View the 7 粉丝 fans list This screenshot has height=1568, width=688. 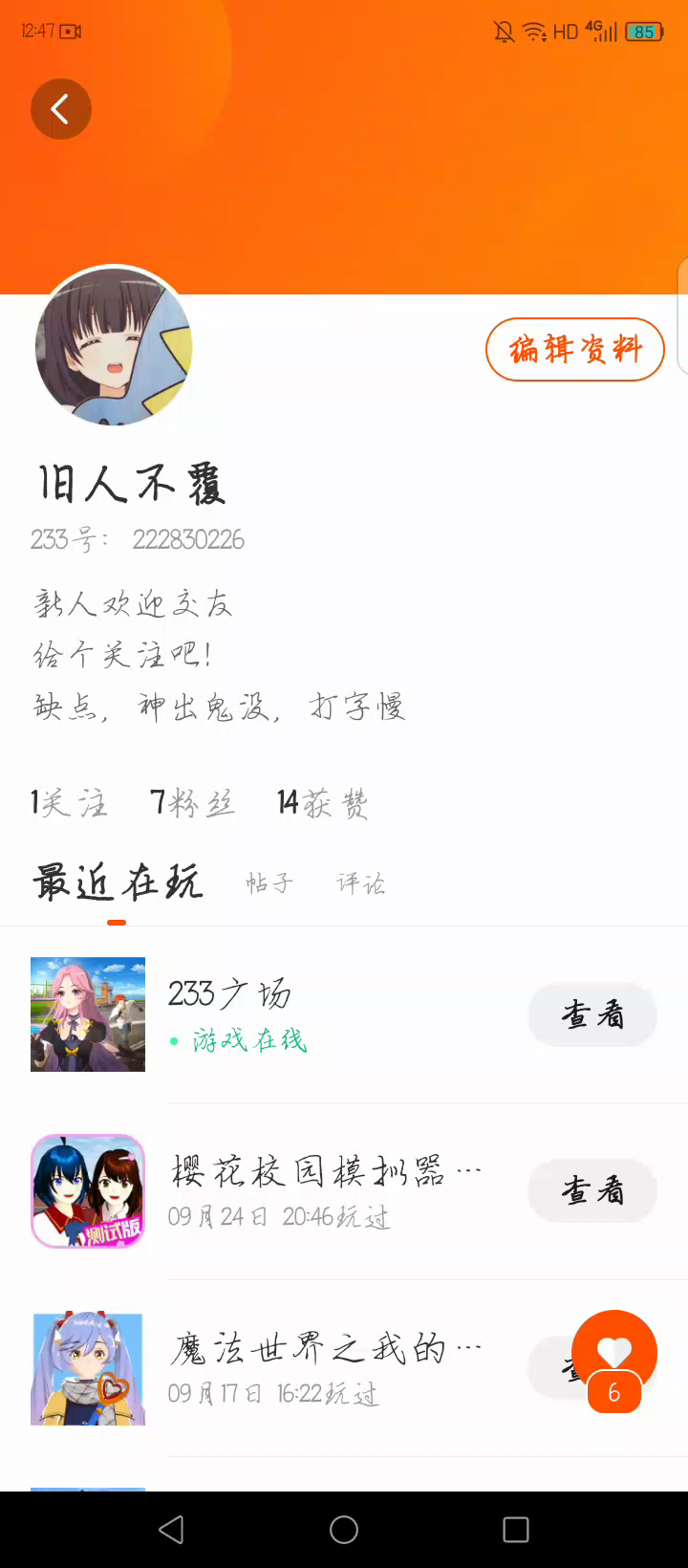[192, 803]
